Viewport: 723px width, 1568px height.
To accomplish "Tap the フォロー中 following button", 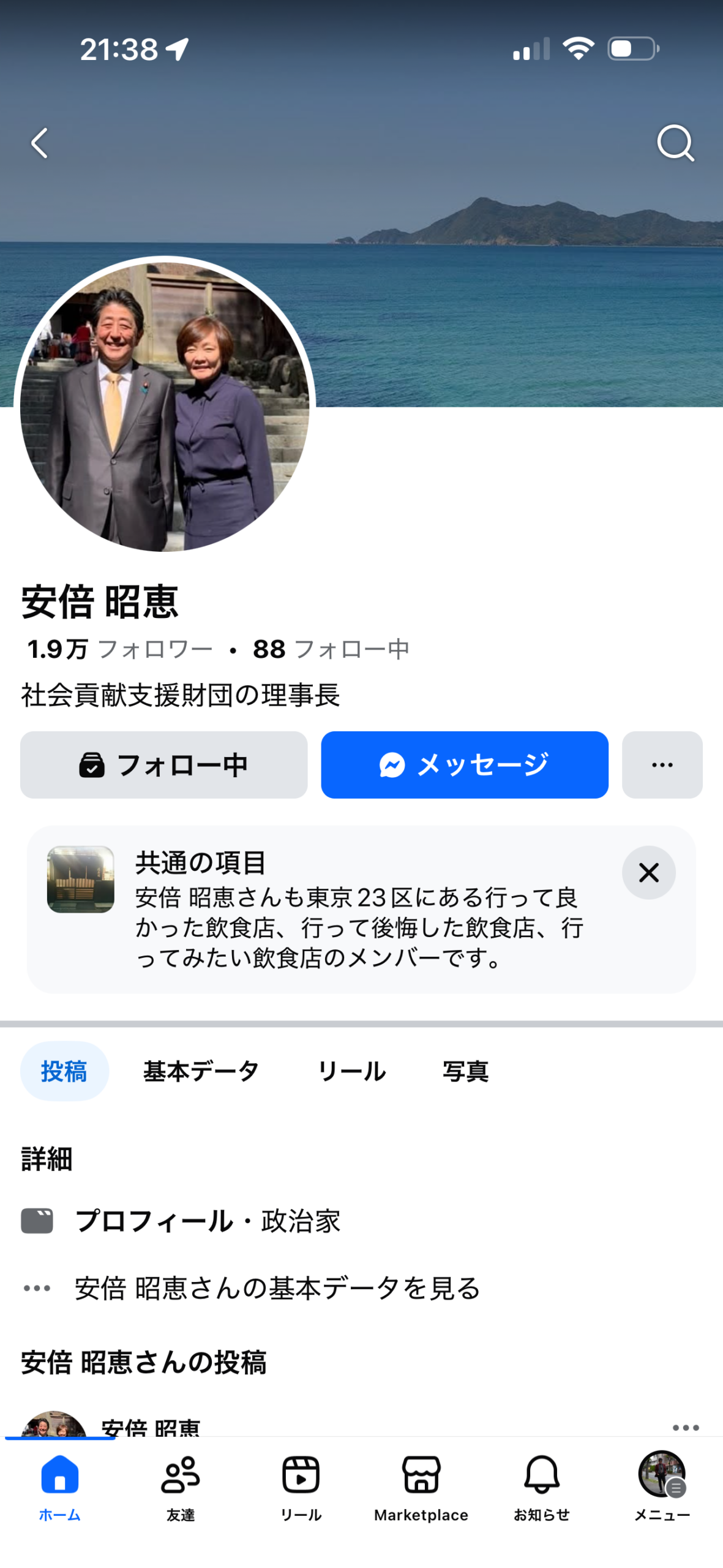I will click(163, 764).
